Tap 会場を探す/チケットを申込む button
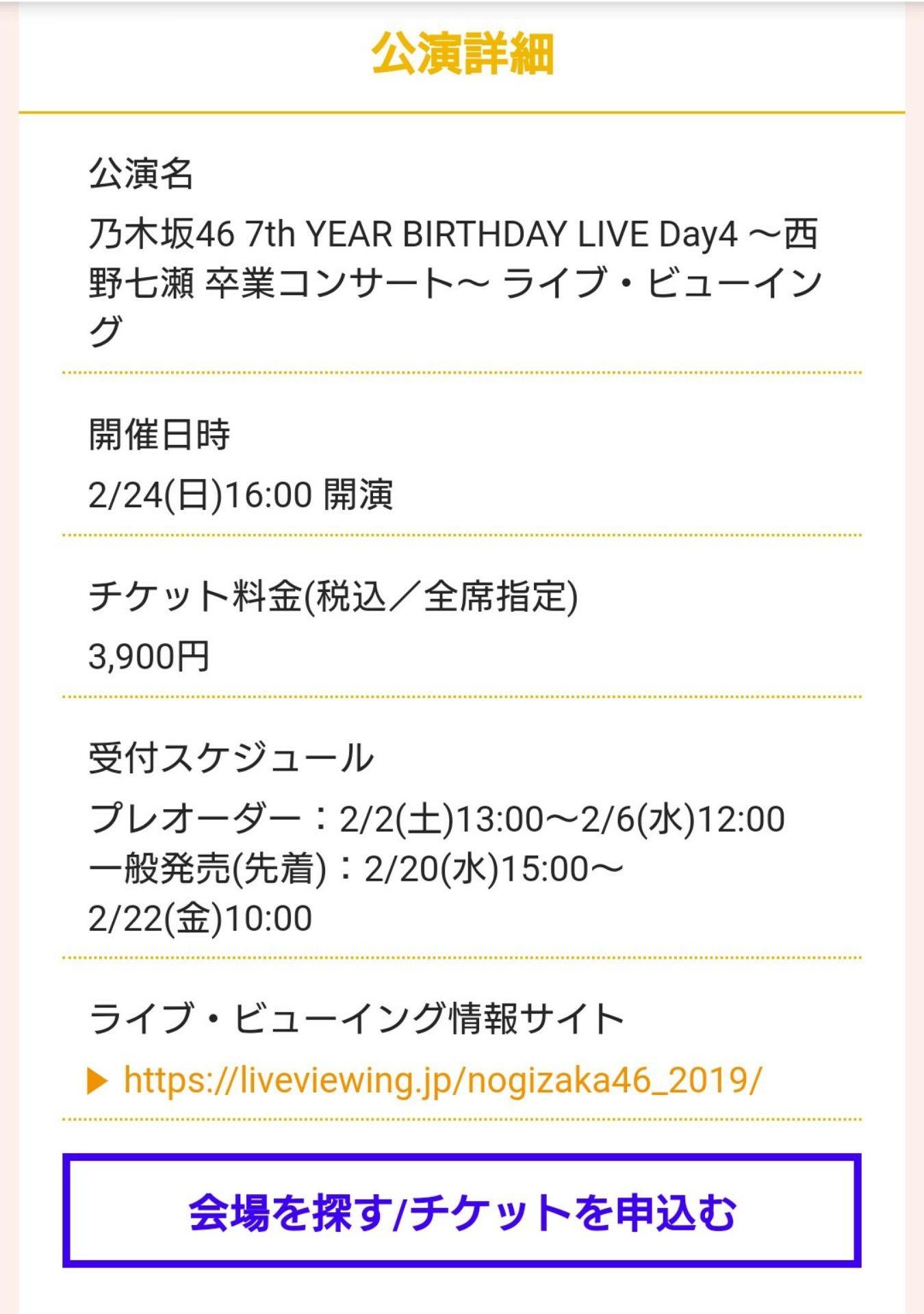This screenshot has width=924, height=1314. tap(462, 1211)
